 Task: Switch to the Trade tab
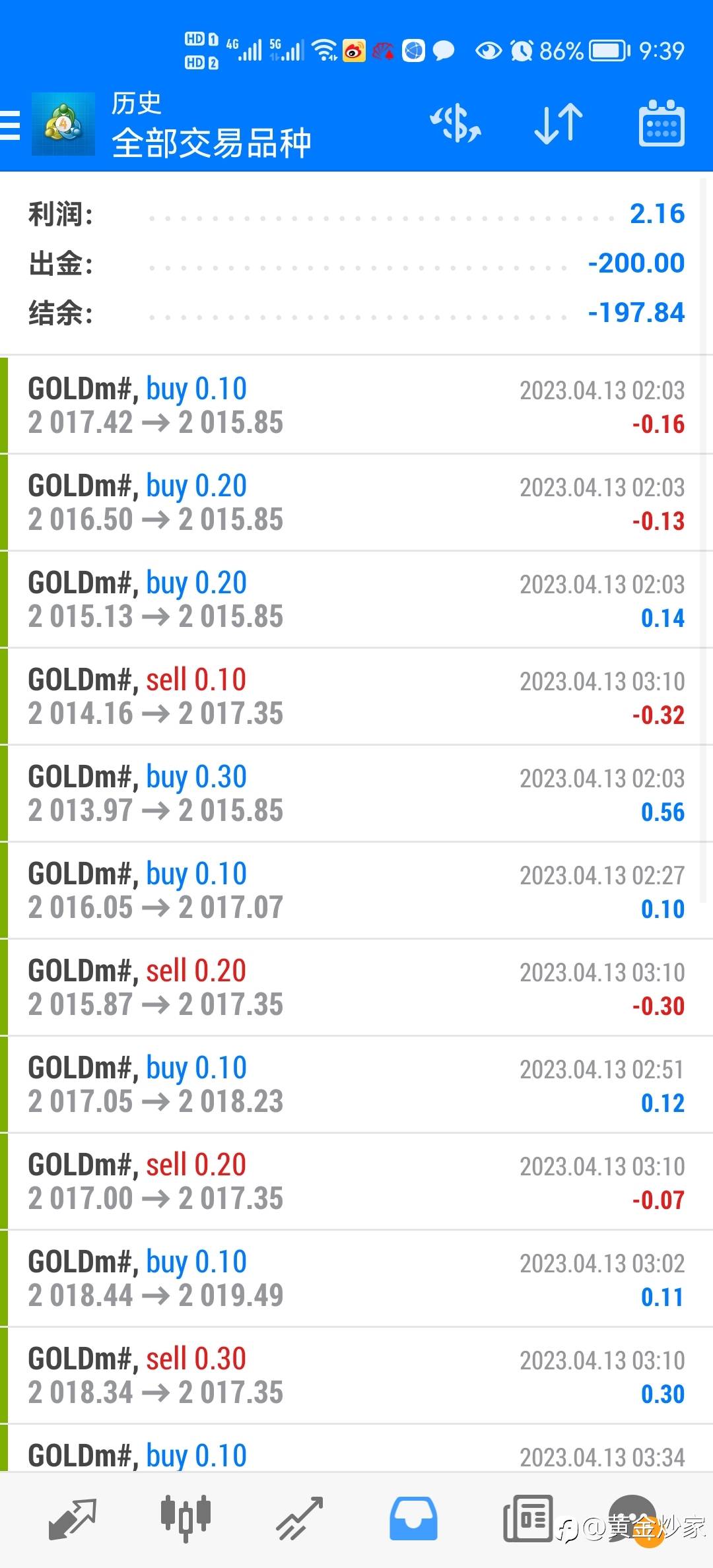tap(300, 1519)
